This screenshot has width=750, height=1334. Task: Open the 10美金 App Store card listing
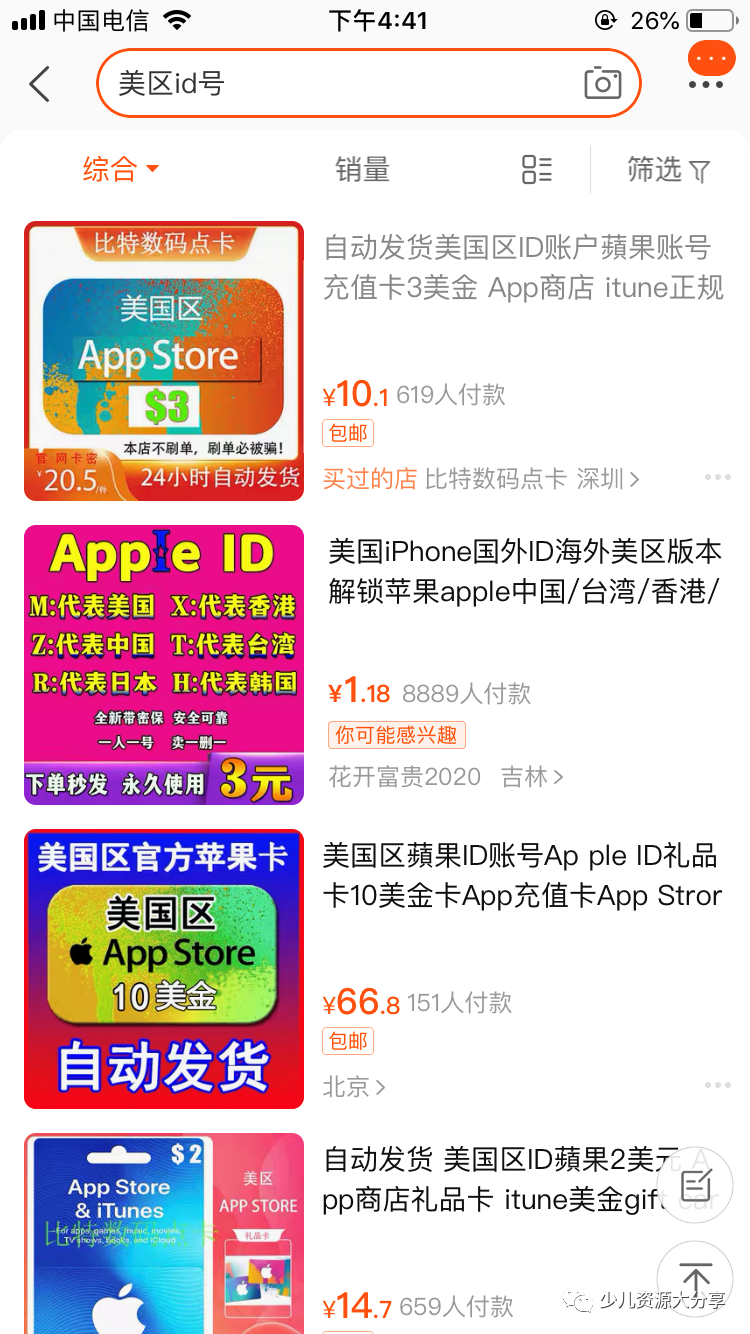(x=164, y=969)
